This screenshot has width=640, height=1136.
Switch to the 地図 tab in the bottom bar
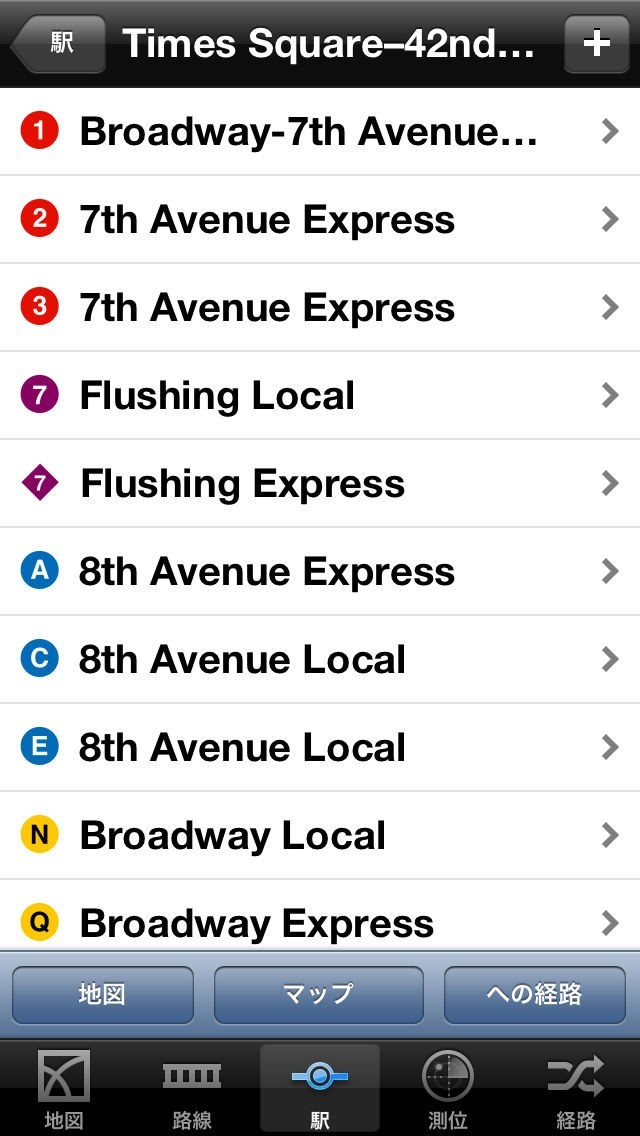coord(64,1090)
